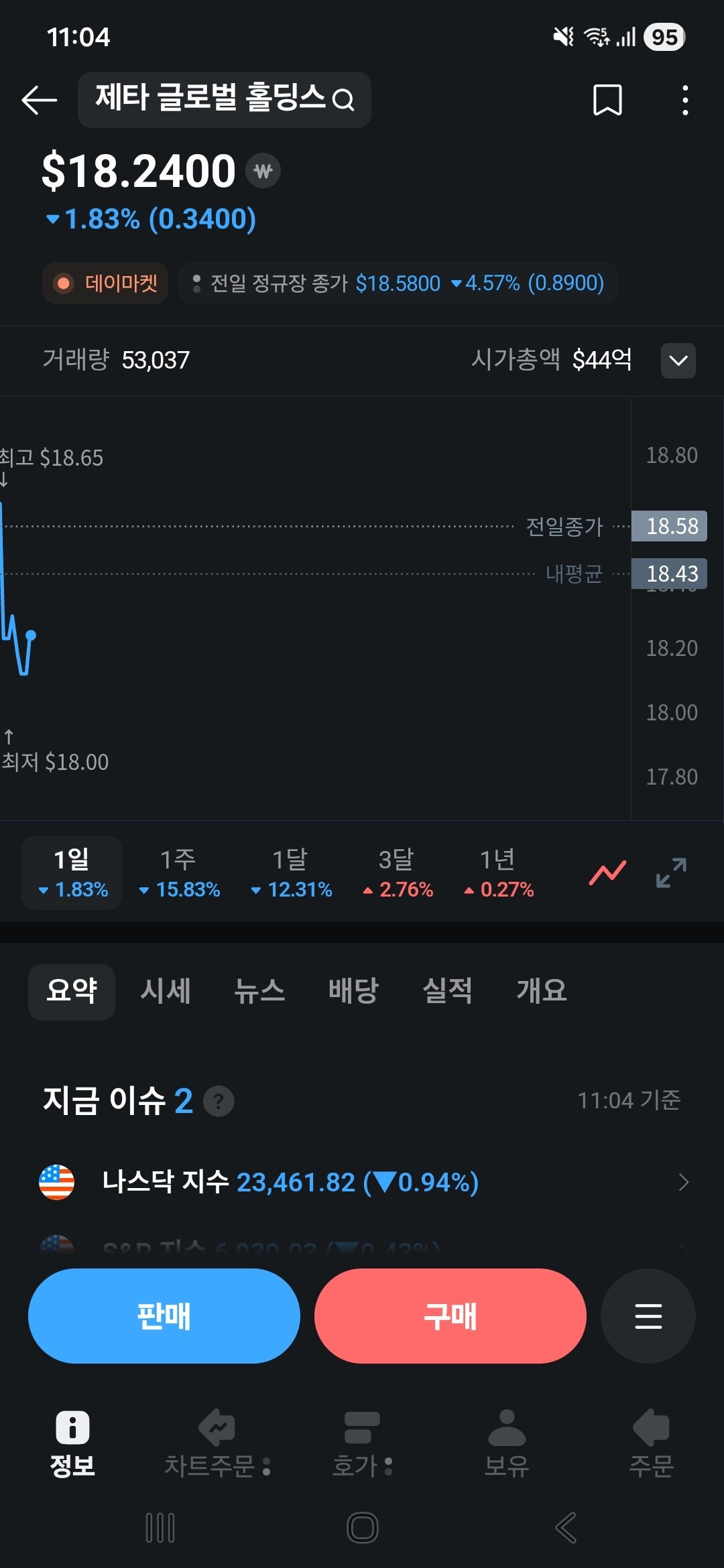Tap the 구매 buy button
724x1568 pixels.
(450, 1316)
